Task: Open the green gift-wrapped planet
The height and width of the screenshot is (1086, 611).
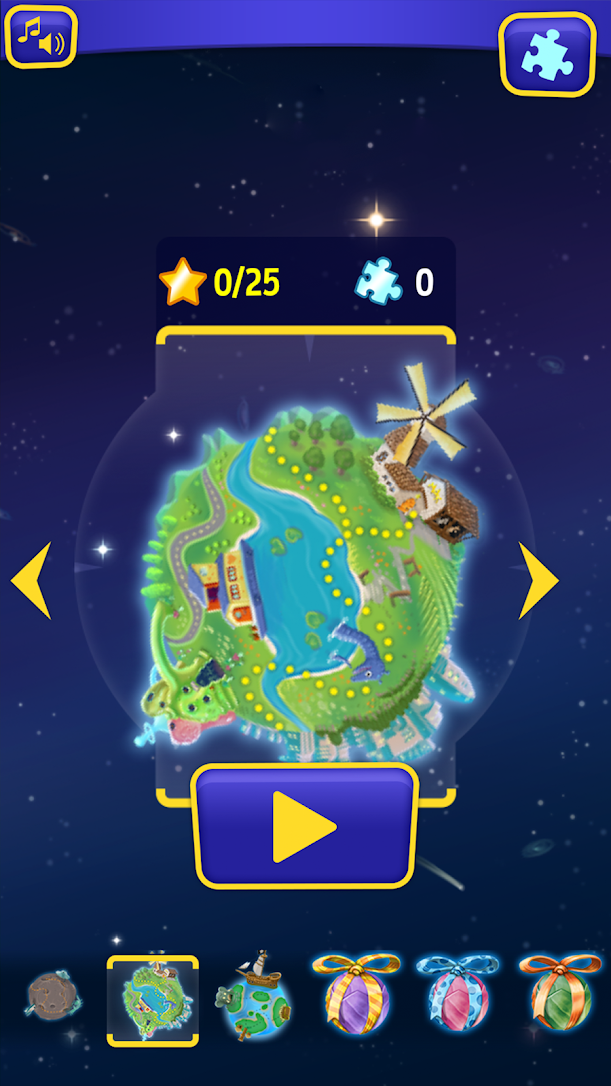Action: tap(560, 994)
